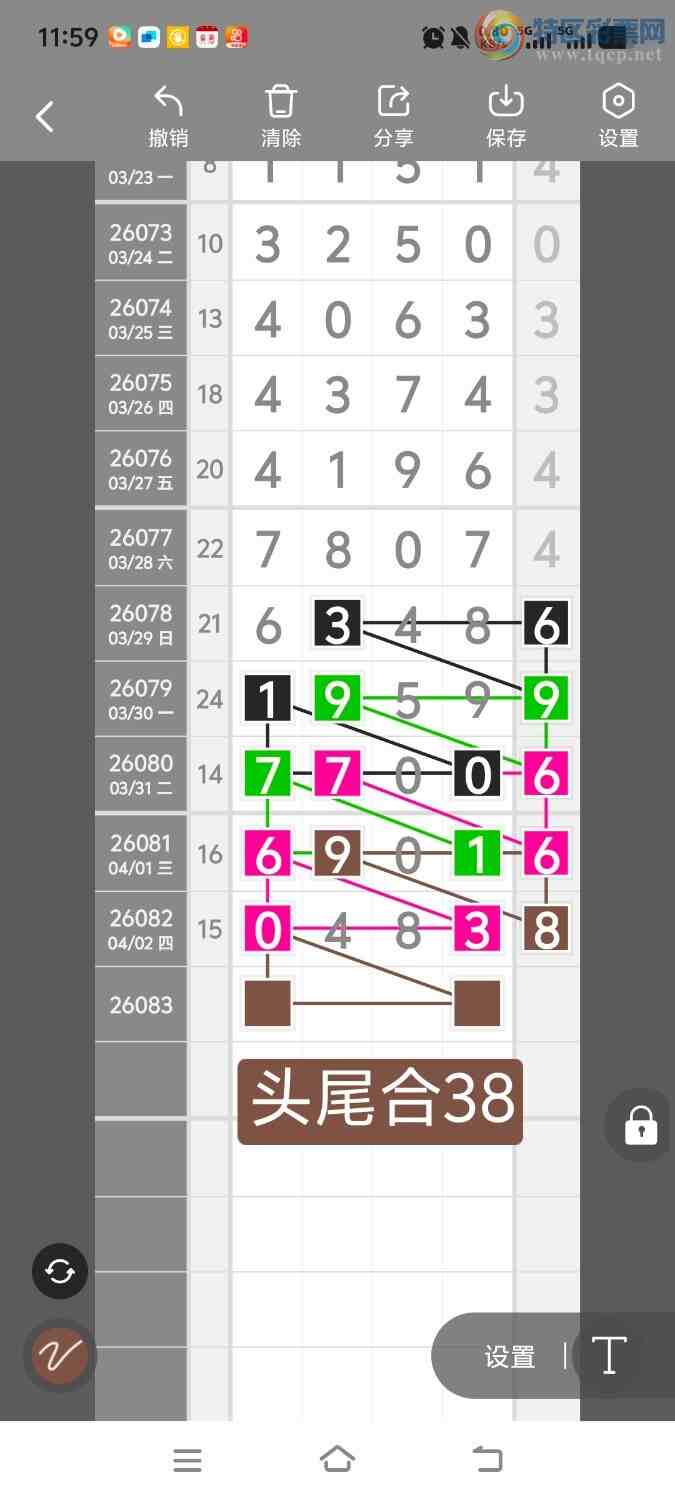Tap the circular refresh arrows button
The height and width of the screenshot is (1500, 675).
tap(60, 1271)
